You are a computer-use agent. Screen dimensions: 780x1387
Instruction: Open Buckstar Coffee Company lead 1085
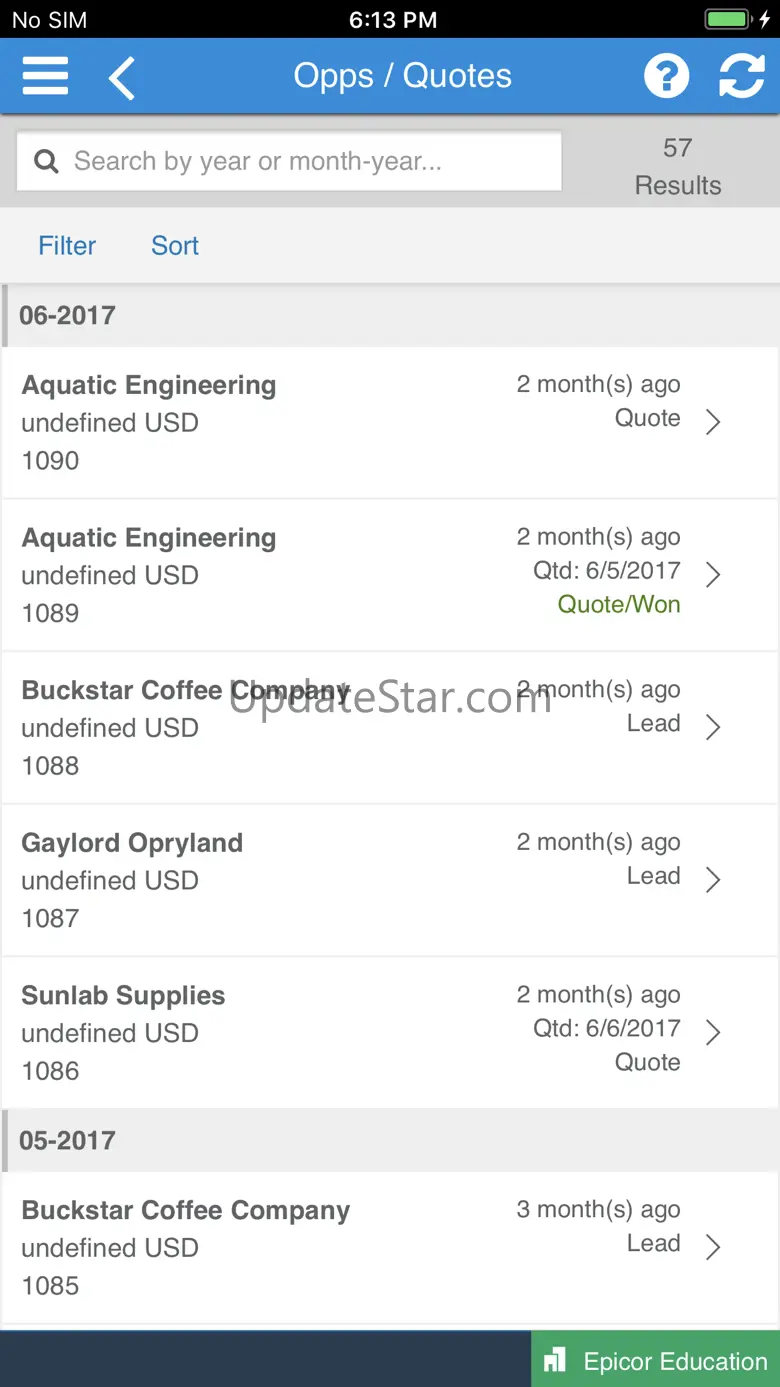click(x=390, y=1248)
